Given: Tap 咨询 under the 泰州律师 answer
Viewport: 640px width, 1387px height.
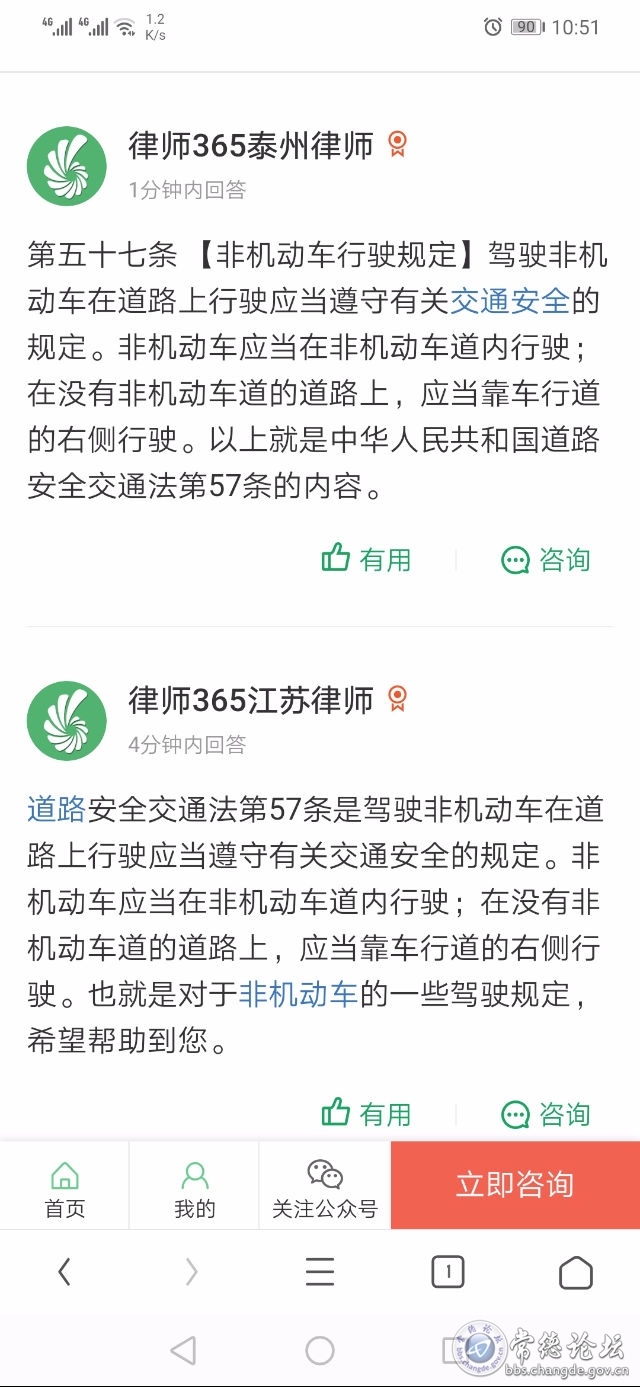Looking at the screenshot, I should click(x=546, y=559).
